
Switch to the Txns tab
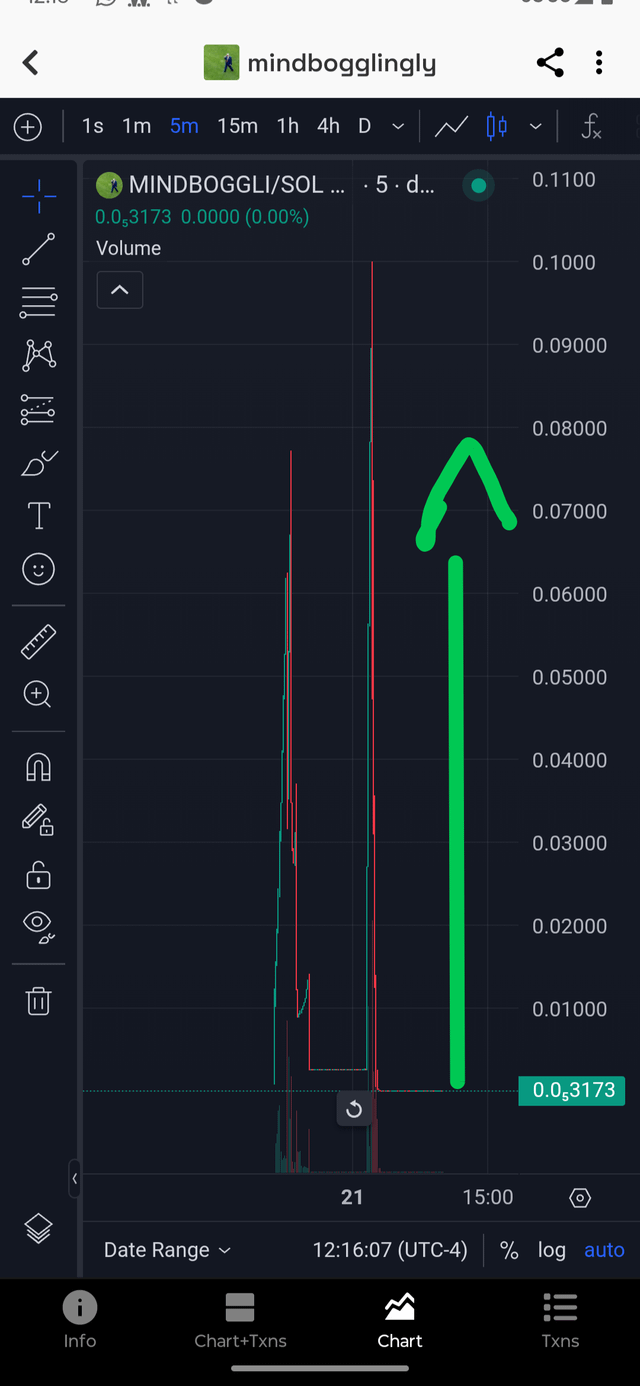560,1319
